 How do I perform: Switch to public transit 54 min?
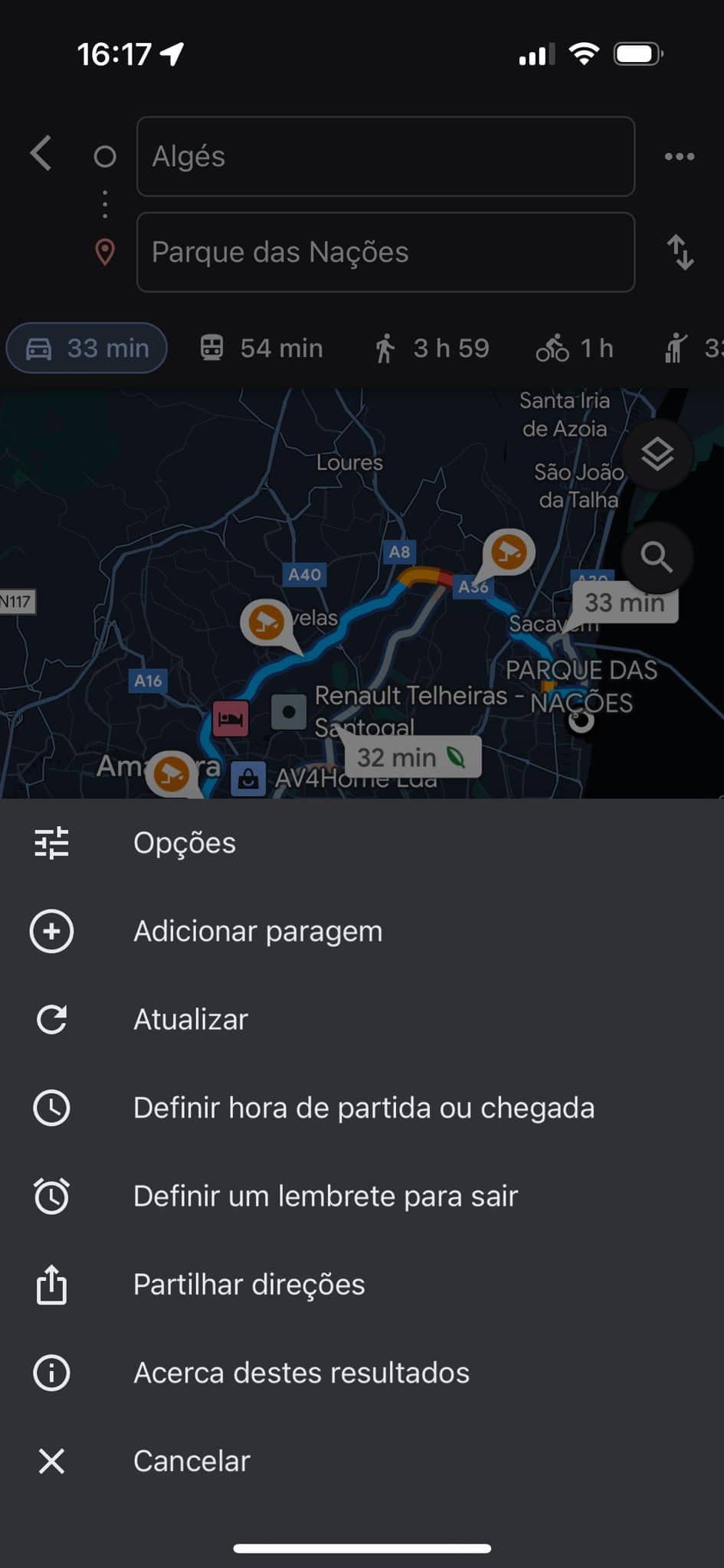[x=261, y=348]
